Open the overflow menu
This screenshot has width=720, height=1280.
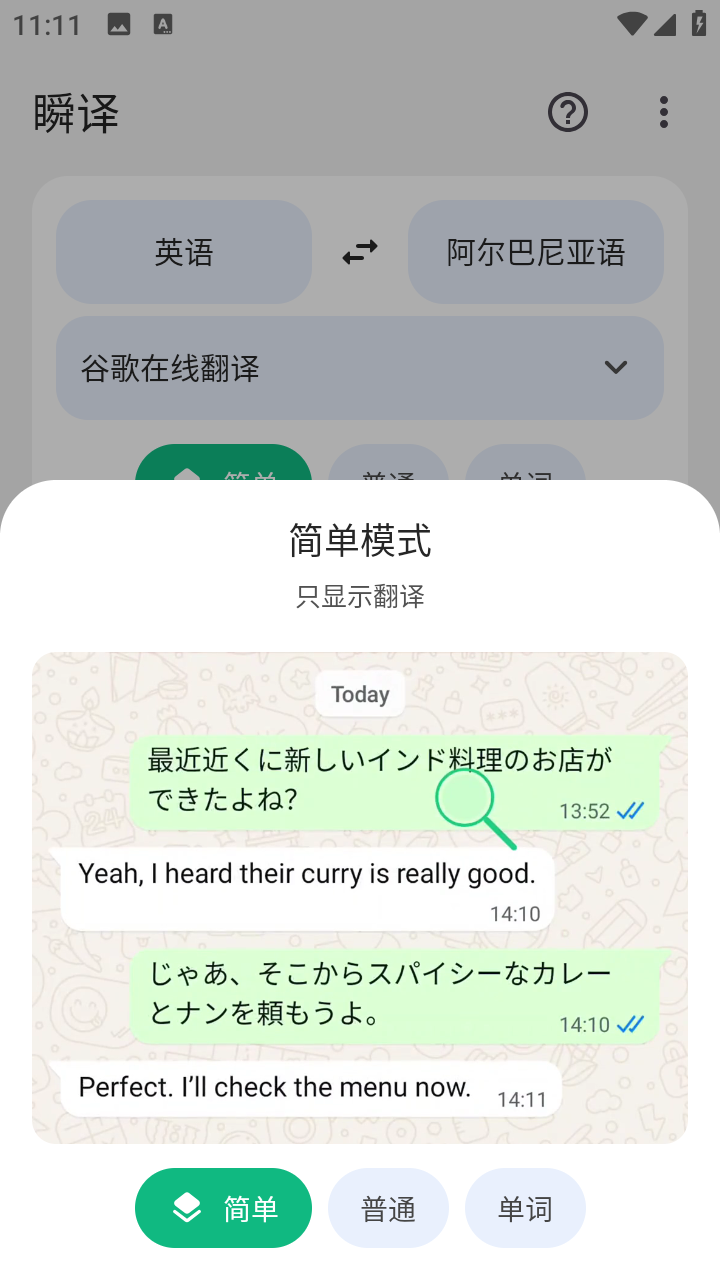coord(663,112)
